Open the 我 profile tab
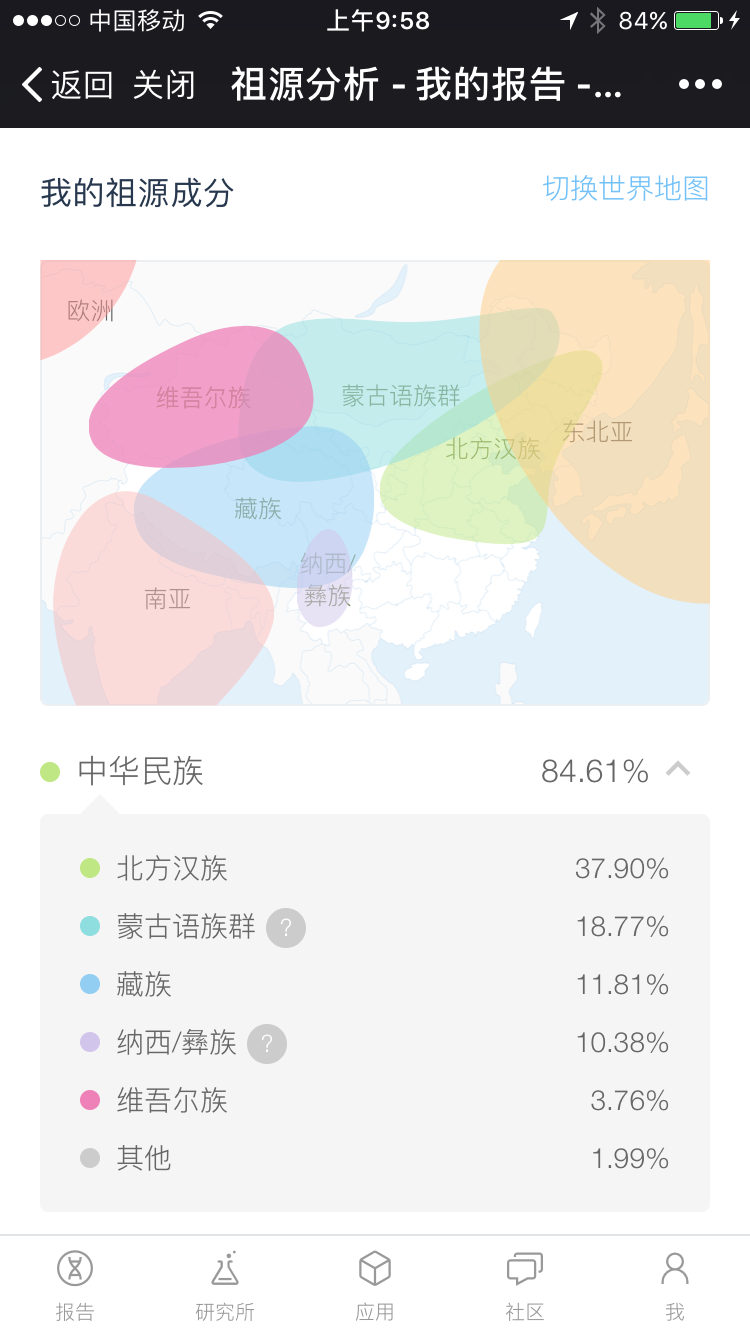750x1334 pixels. [675, 1285]
